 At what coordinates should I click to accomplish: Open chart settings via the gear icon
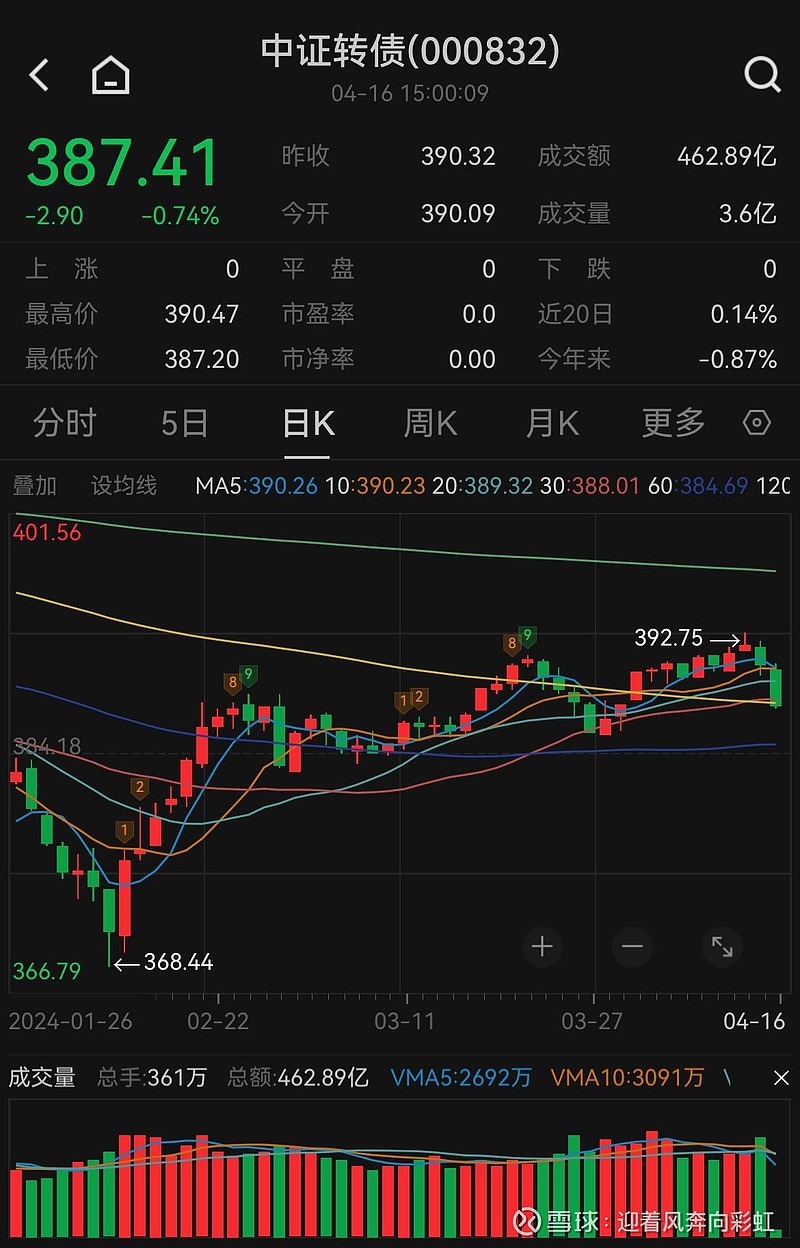[757, 423]
